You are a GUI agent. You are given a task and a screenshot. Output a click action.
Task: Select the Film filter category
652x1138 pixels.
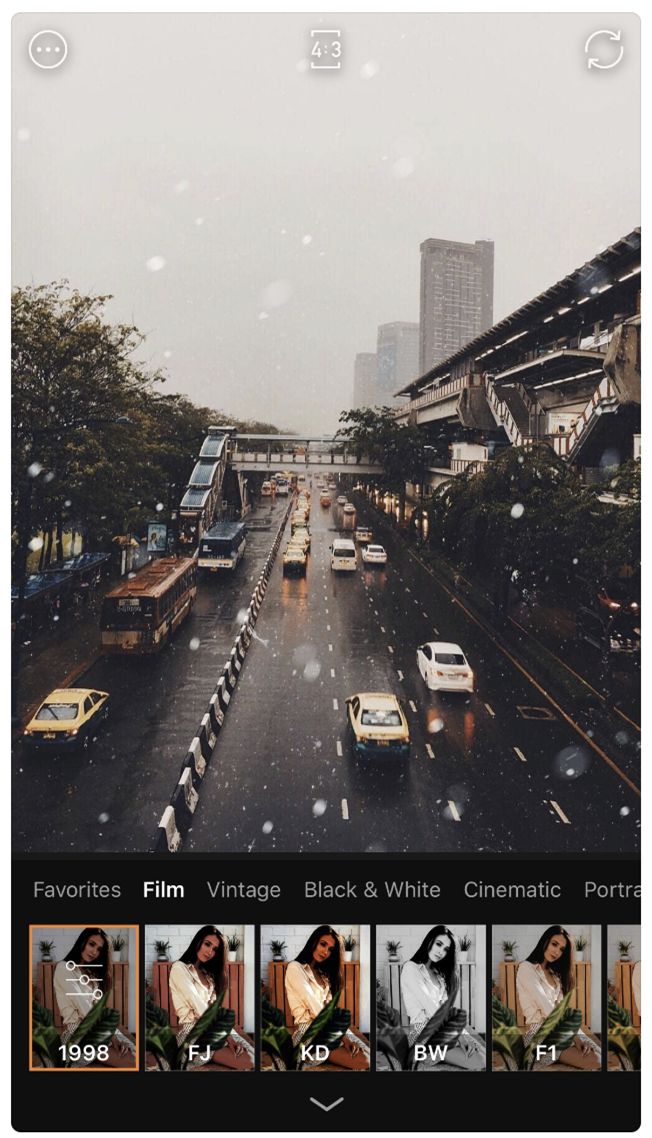point(163,889)
